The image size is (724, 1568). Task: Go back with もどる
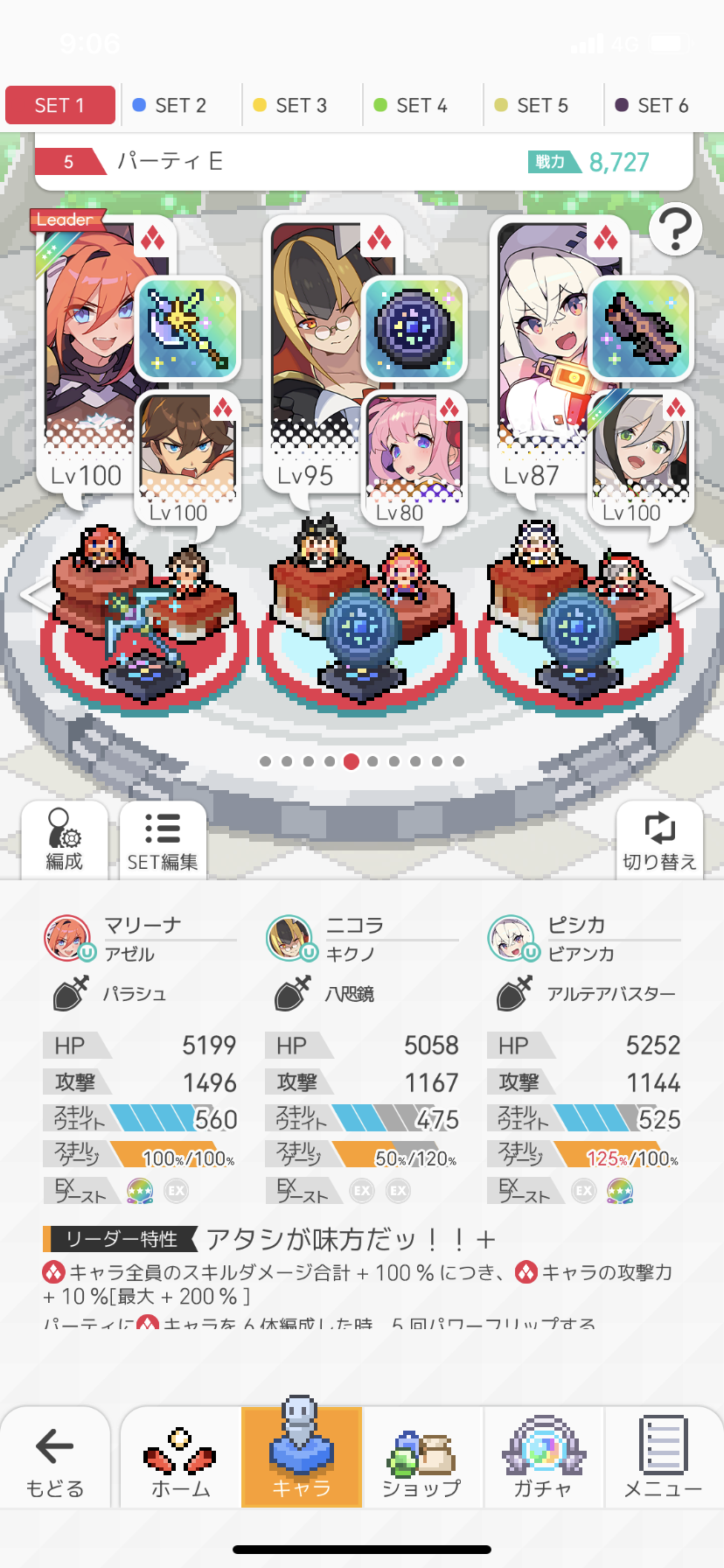coord(55,1458)
